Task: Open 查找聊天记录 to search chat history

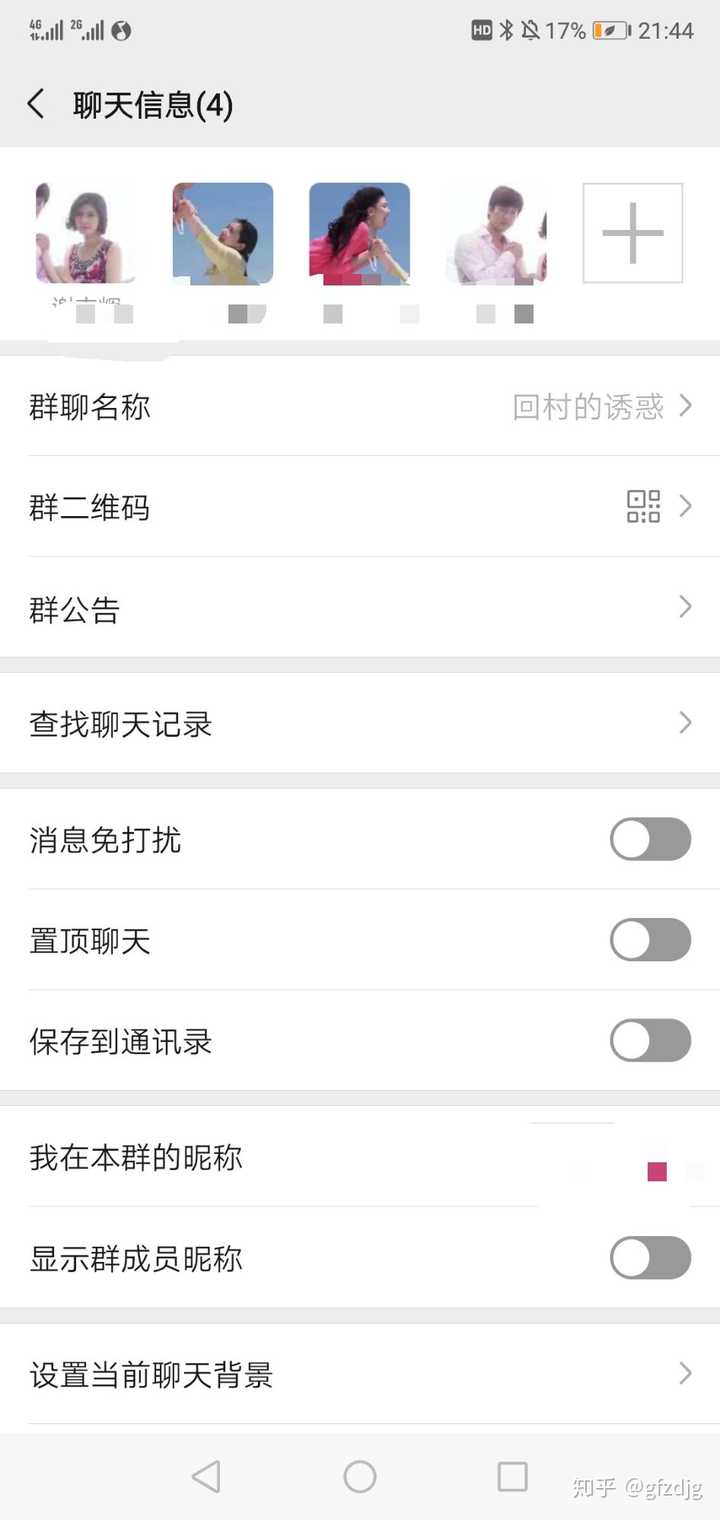Action: tap(360, 724)
